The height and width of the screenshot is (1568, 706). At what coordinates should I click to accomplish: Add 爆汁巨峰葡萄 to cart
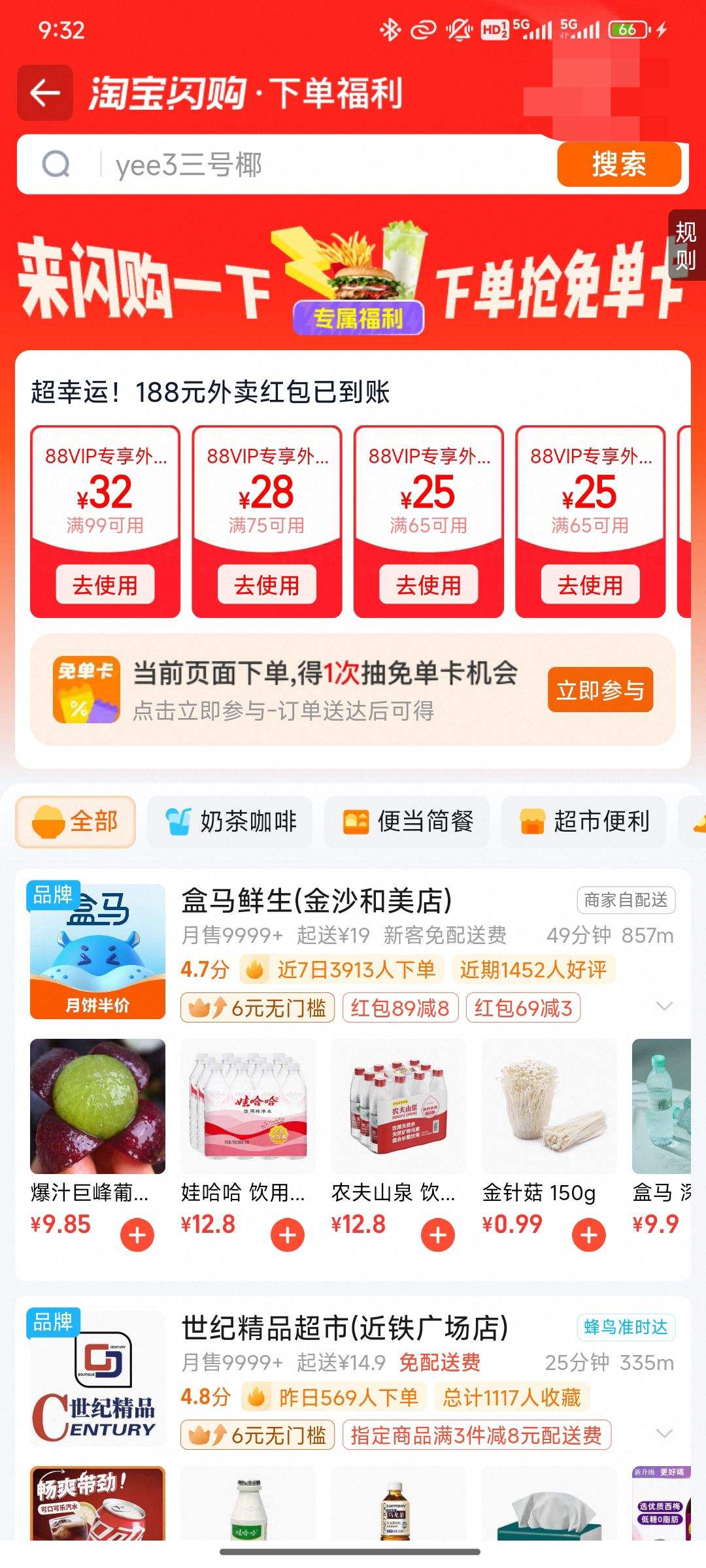point(137,1235)
